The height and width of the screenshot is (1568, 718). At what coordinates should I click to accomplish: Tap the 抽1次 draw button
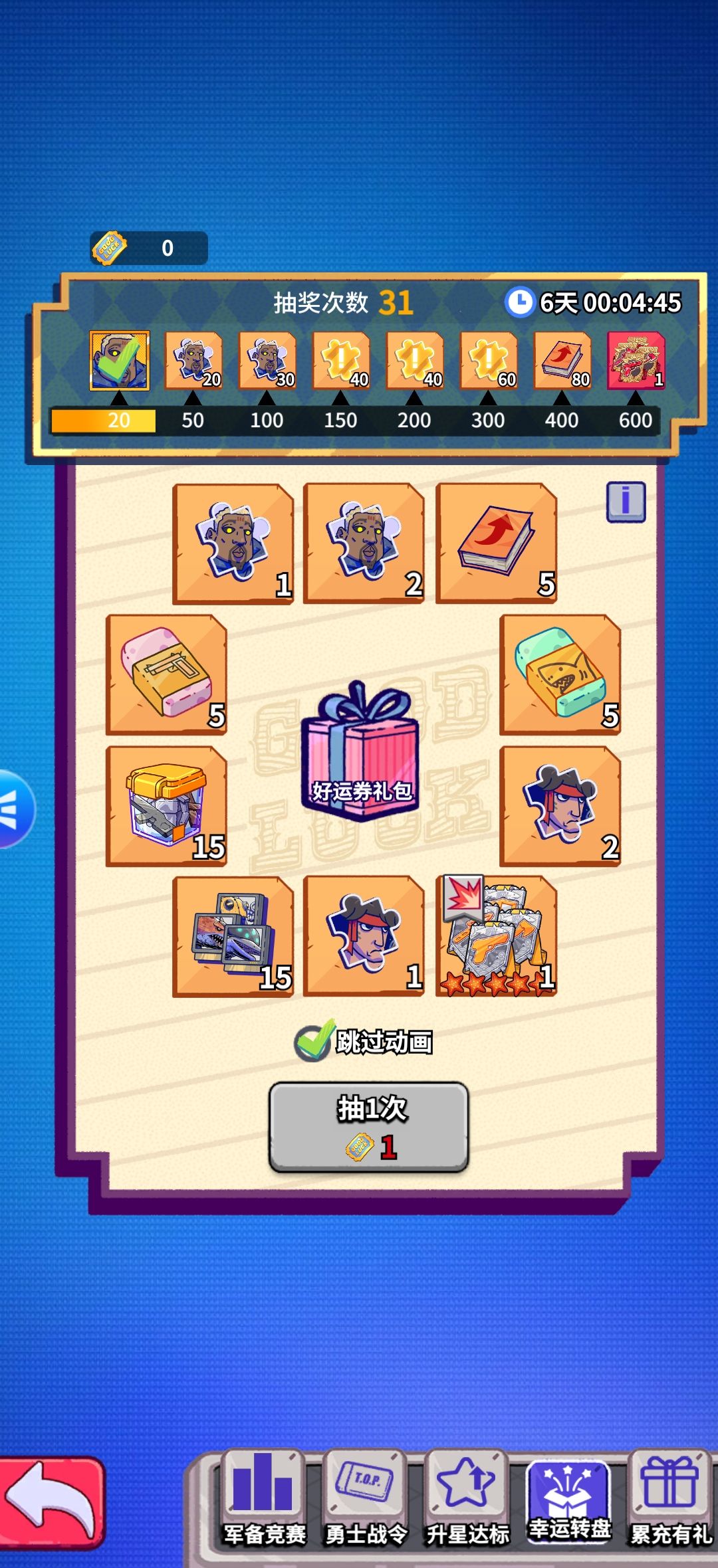click(369, 1127)
